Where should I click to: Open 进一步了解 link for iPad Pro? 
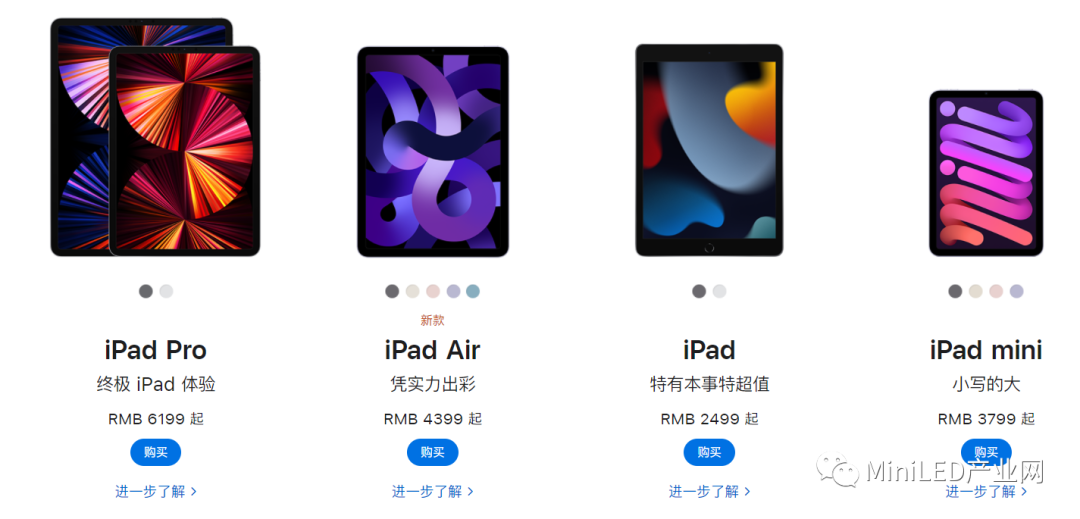click(155, 491)
